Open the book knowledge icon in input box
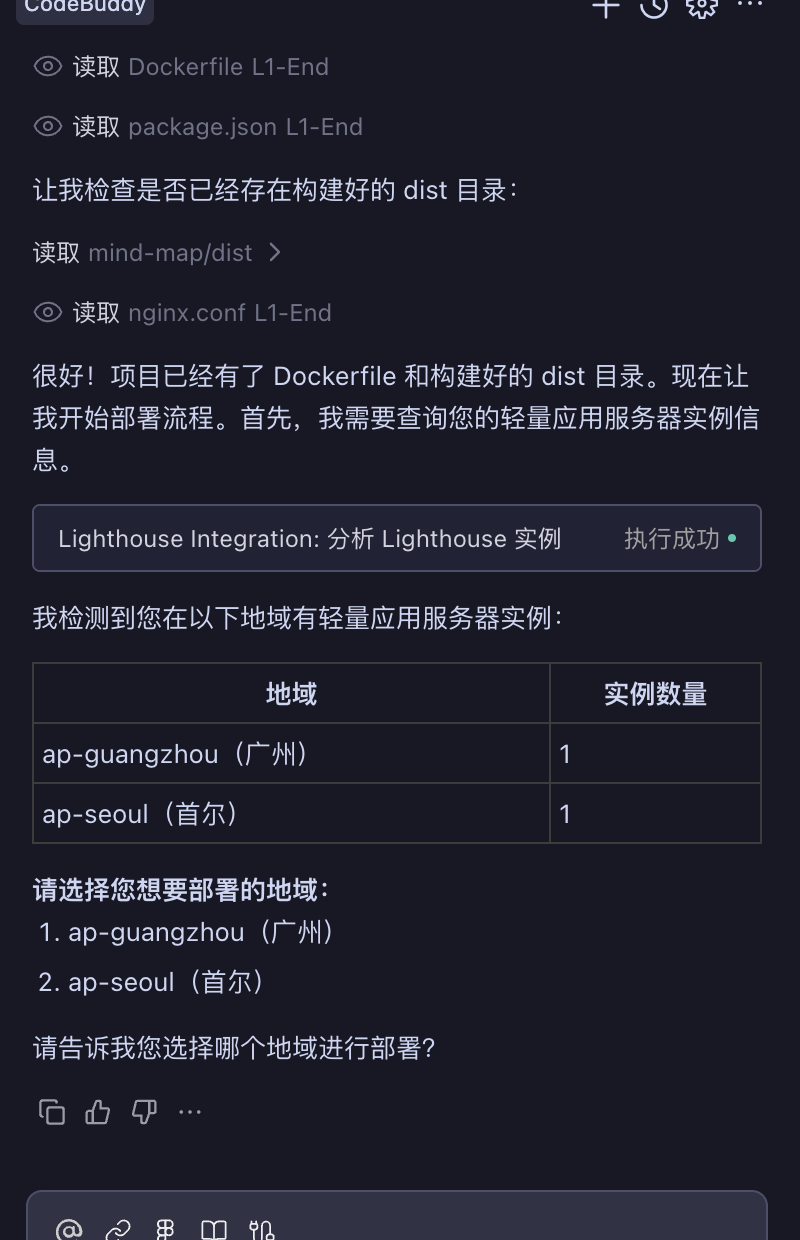Image resolution: width=800 pixels, height=1240 pixels. click(x=214, y=1229)
